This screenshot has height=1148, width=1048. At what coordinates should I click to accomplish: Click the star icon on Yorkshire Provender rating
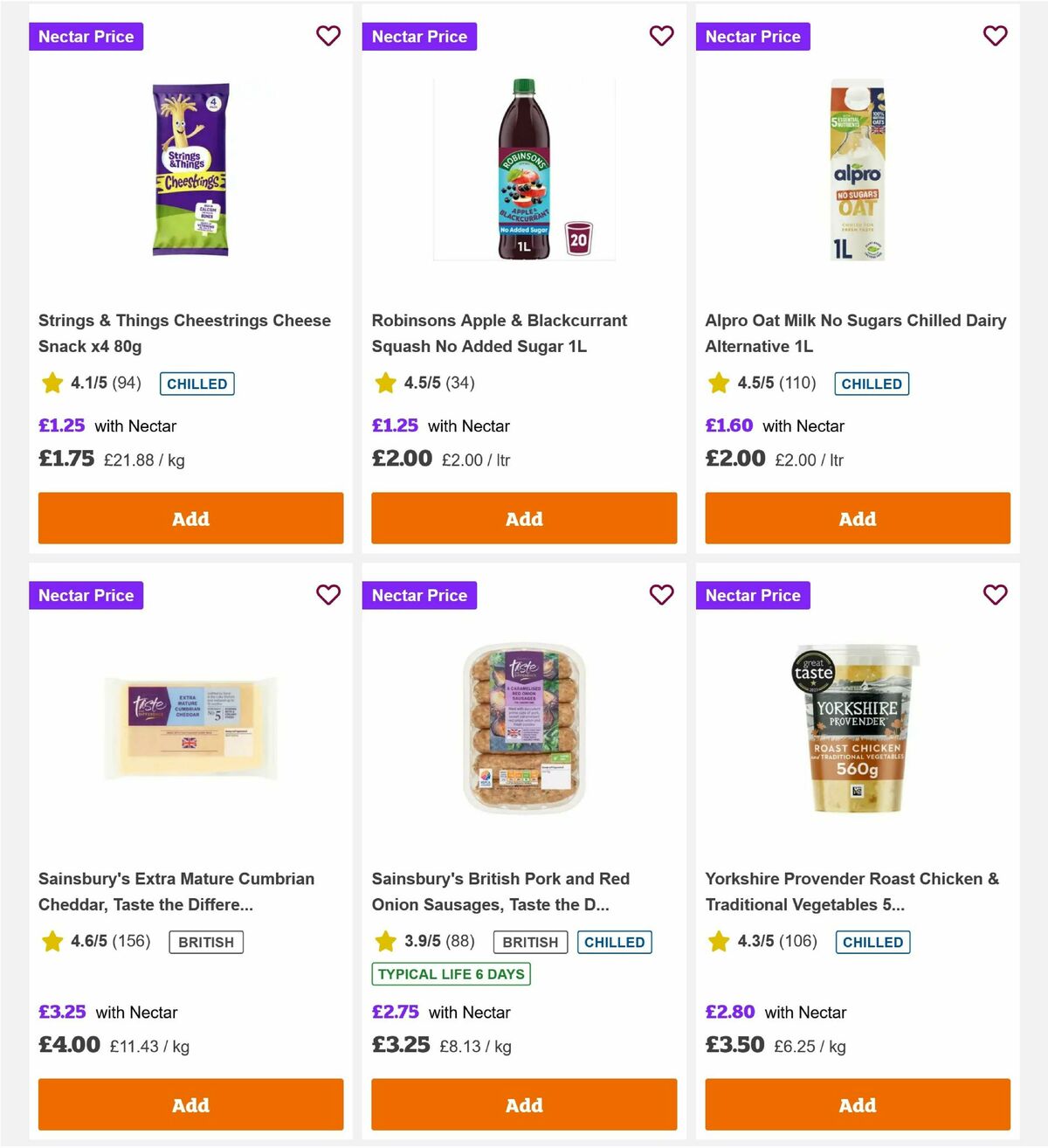(x=719, y=942)
